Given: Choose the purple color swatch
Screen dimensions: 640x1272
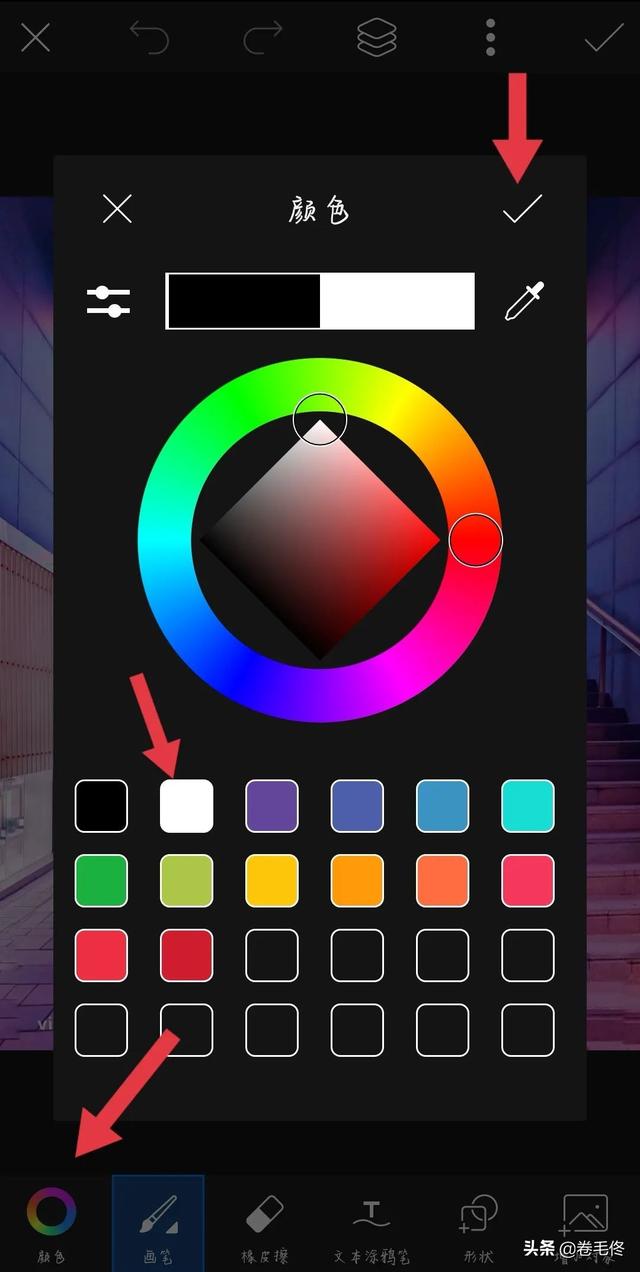Looking at the screenshot, I should pos(272,806).
